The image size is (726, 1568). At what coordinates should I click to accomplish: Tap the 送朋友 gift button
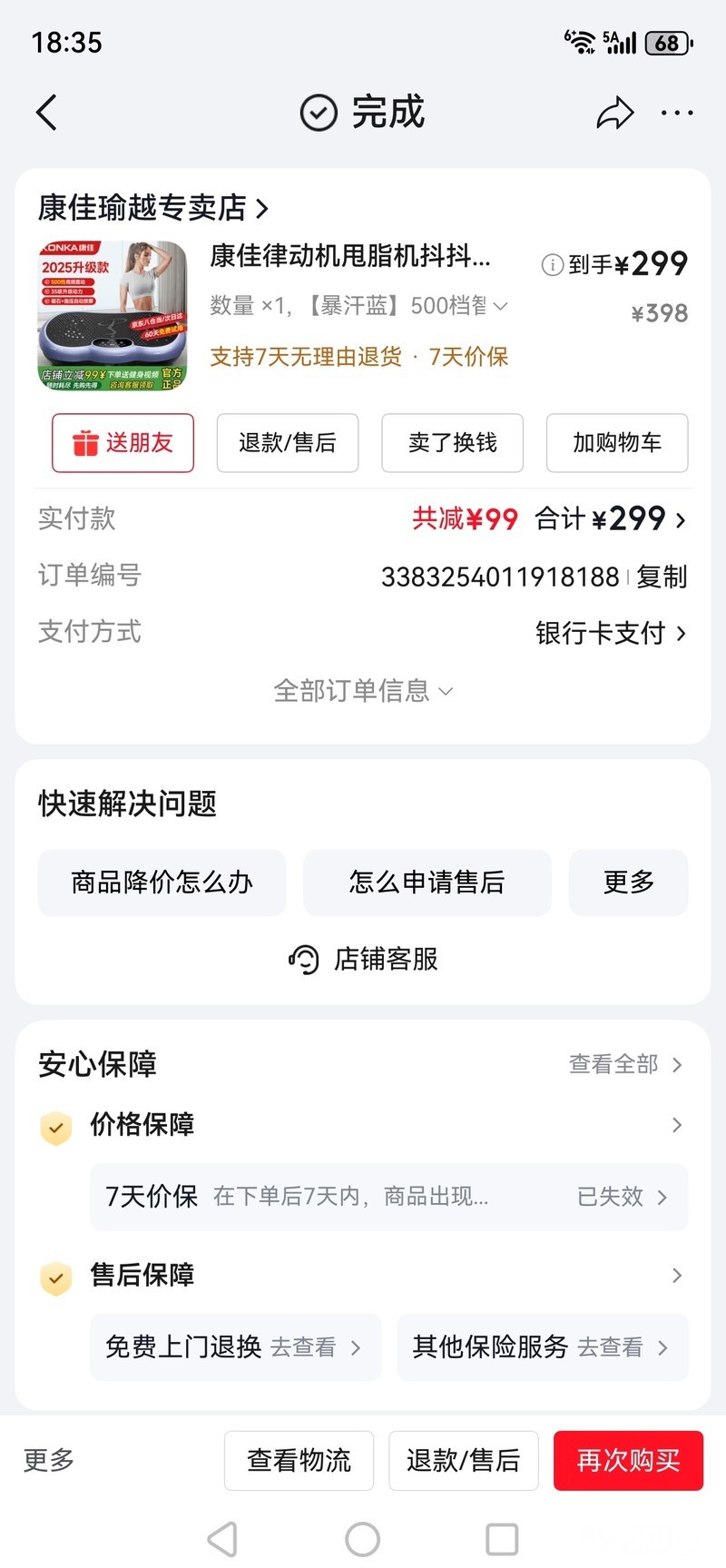pos(123,443)
